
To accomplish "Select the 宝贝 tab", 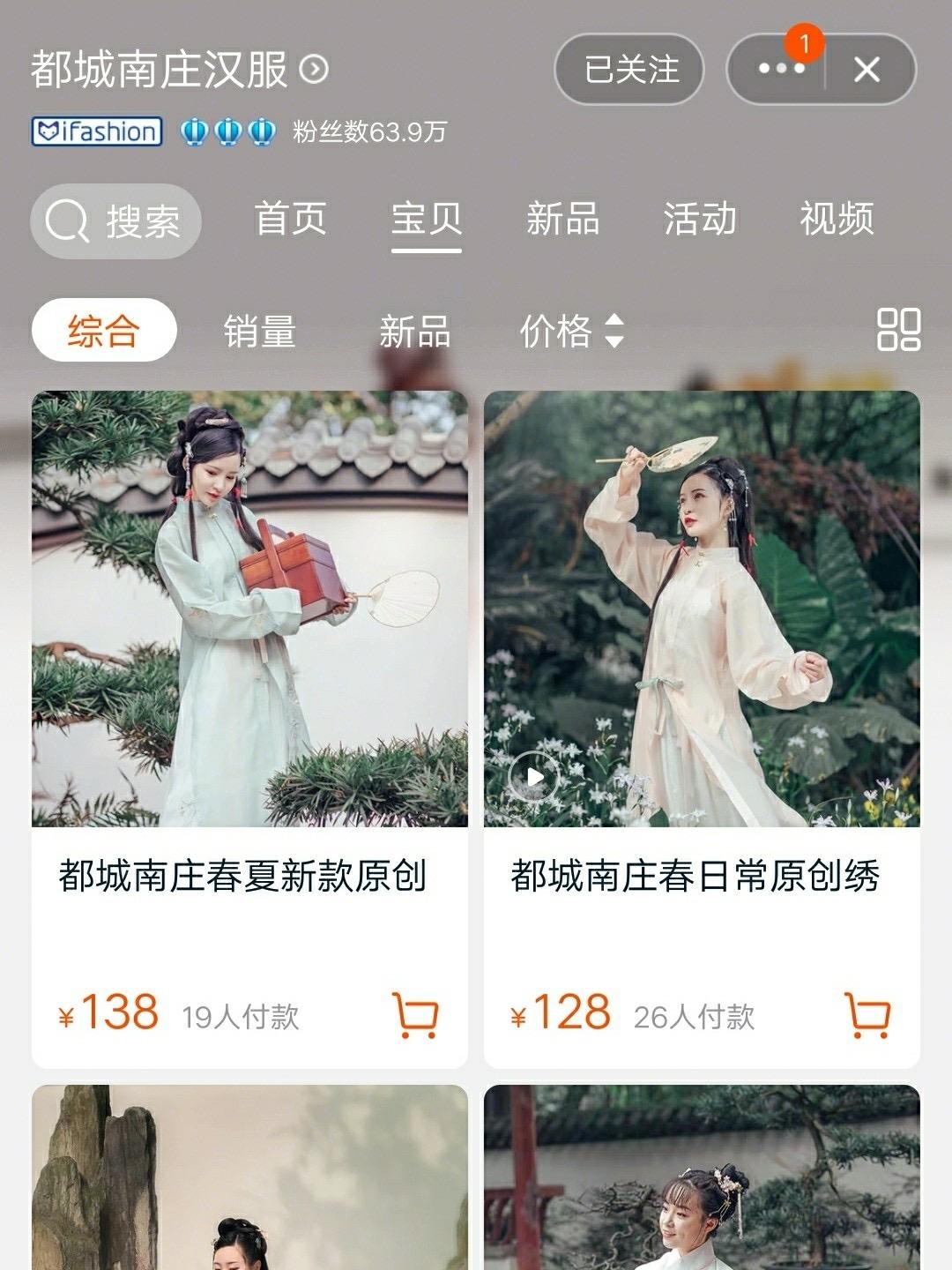I will [427, 219].
